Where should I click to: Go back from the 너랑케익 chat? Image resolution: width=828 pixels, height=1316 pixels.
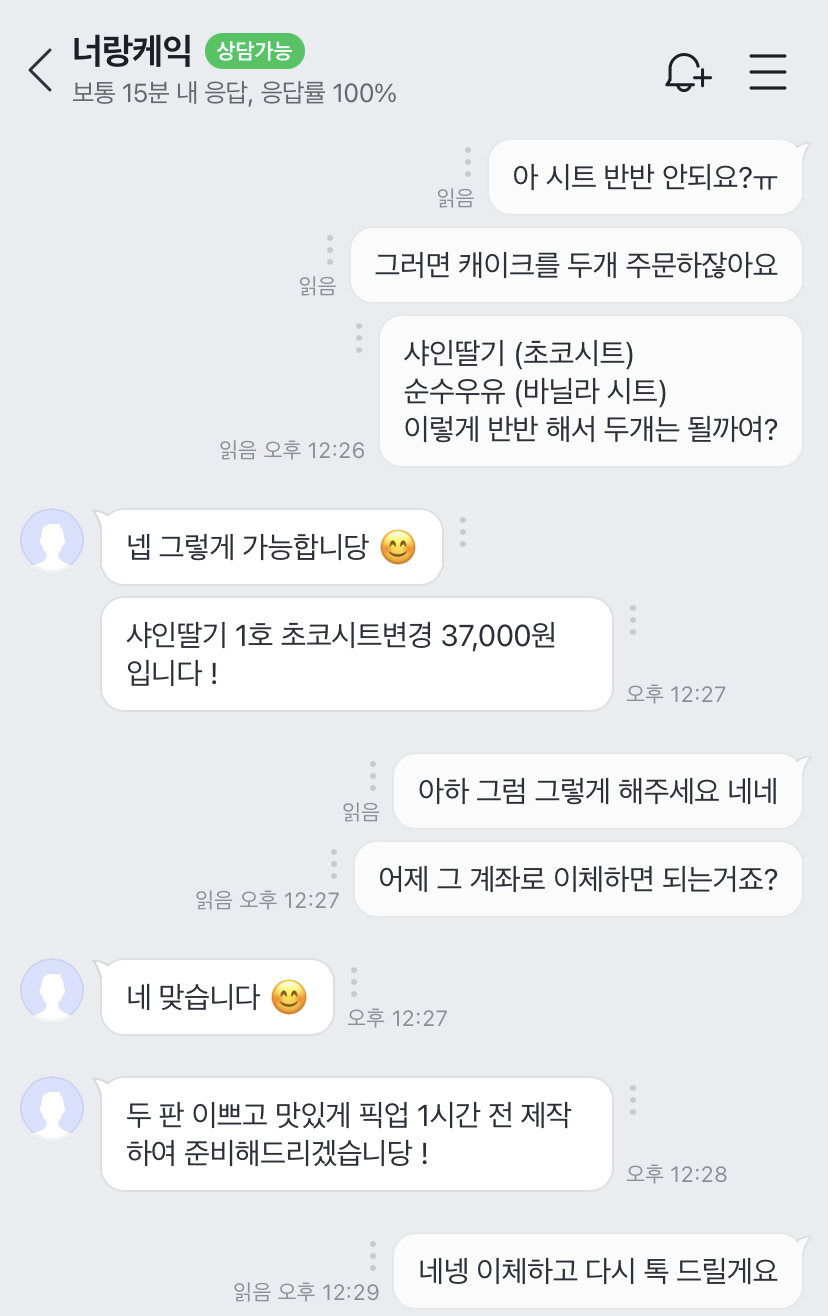40,70
